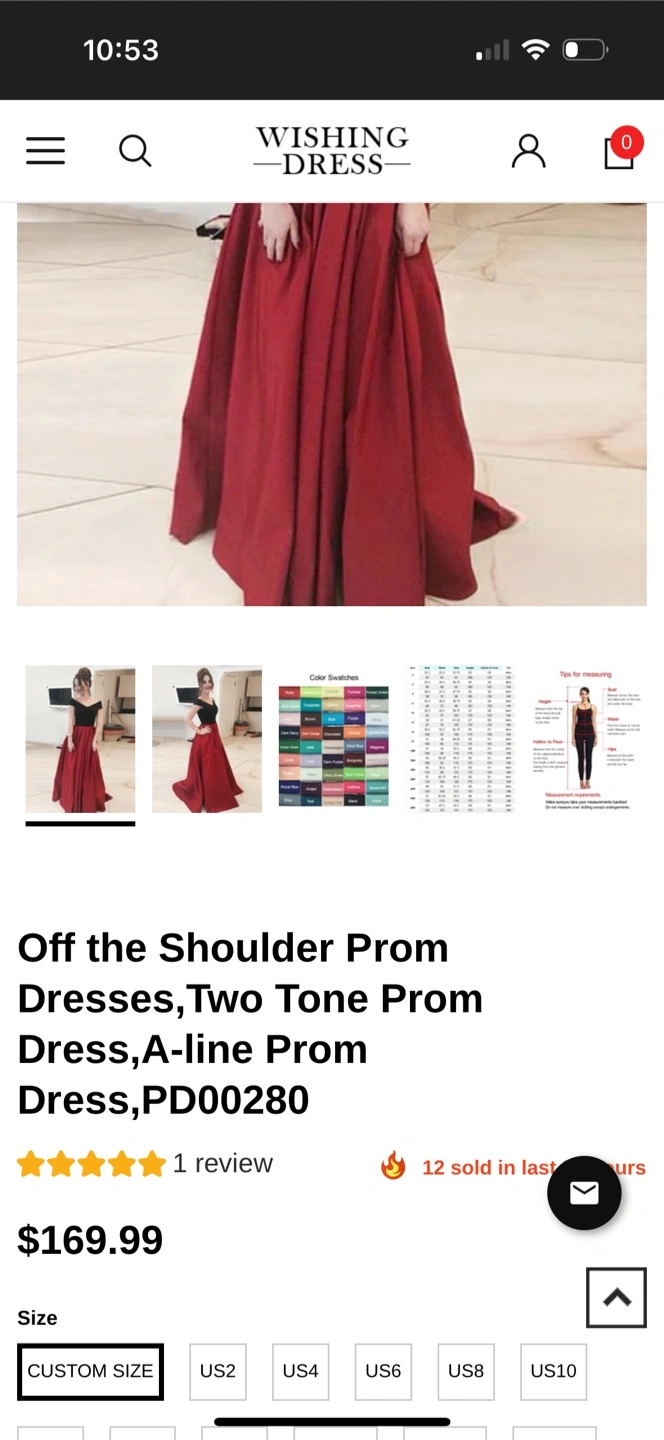The image size is (664, 1440).
Task: Open the hamburger menu
Action: tap(45, 151)
